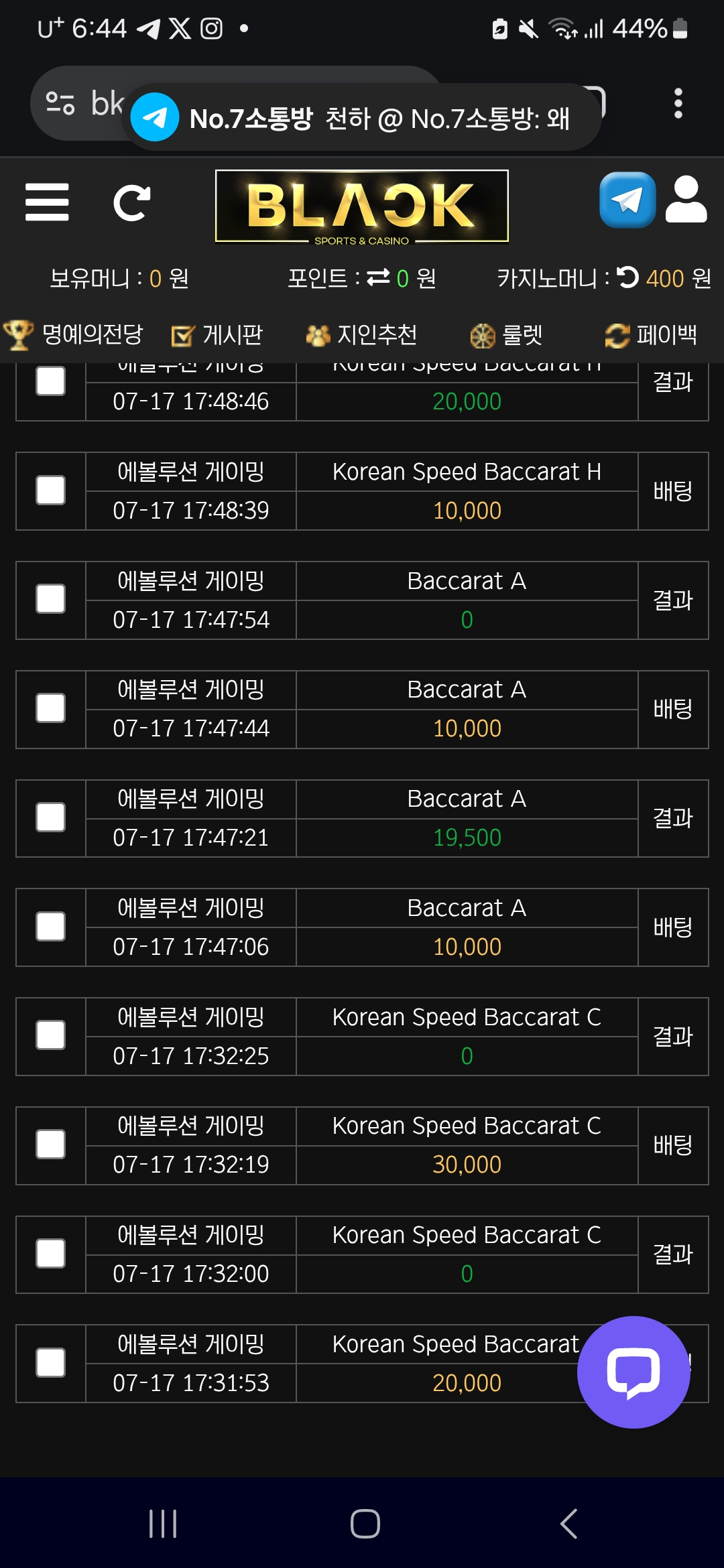Open the browser overflow menu

pos(678,104)
